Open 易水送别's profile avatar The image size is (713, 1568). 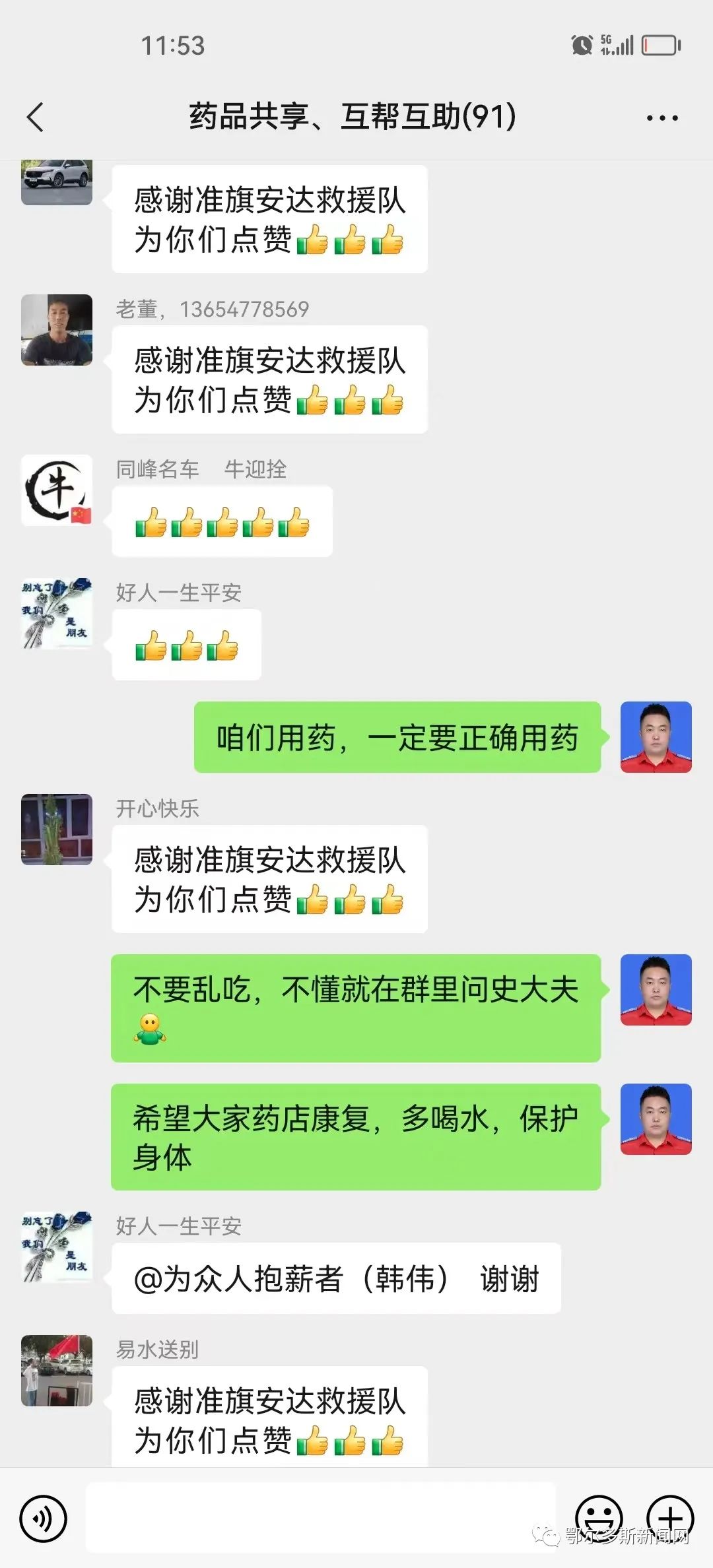pyautogui.click(x=57, y=1371)
